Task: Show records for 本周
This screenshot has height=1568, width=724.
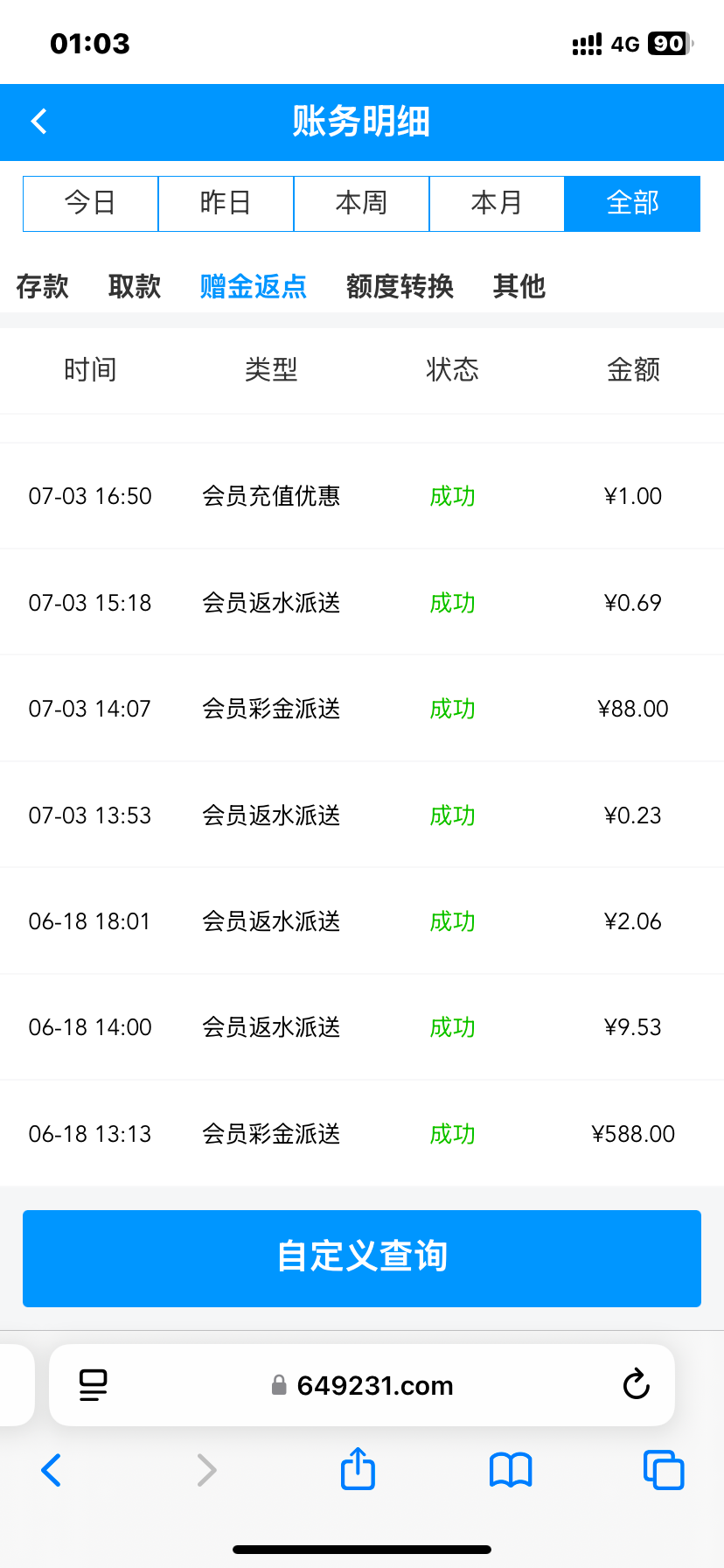Action: coord(361,203)
